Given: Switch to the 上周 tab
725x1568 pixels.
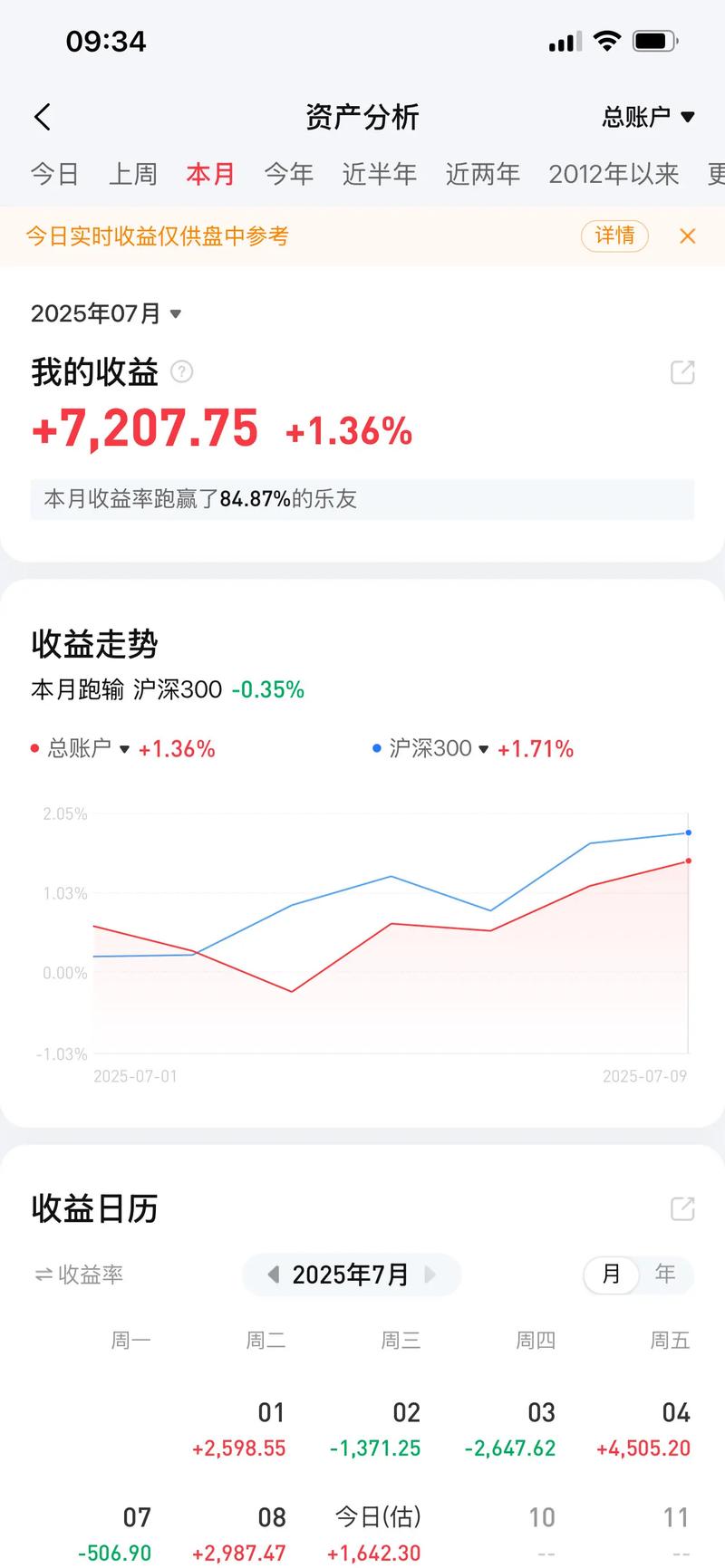Looking at the screenshot, I should tap(132, 174).
